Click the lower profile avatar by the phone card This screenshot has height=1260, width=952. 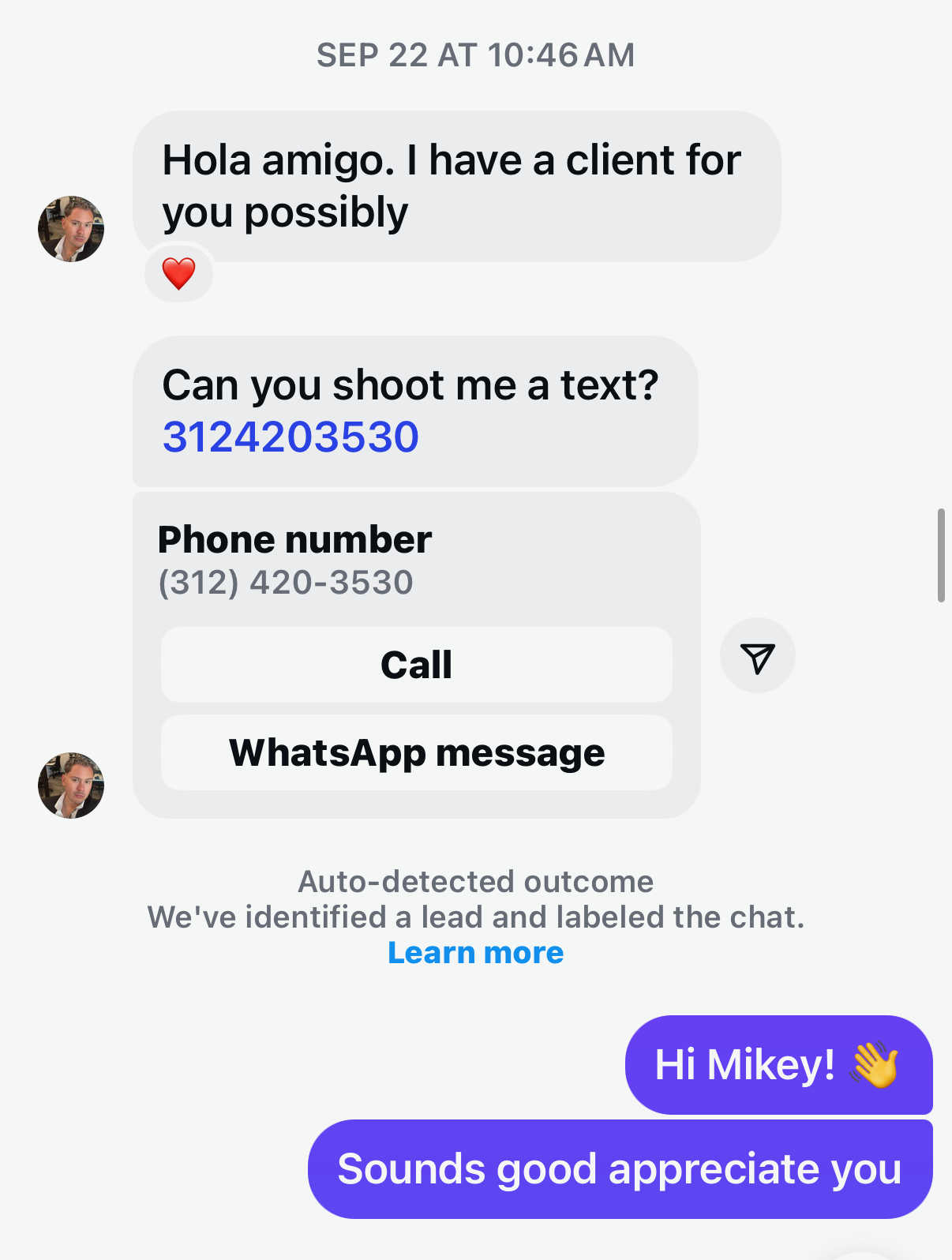tap(71, 786)
